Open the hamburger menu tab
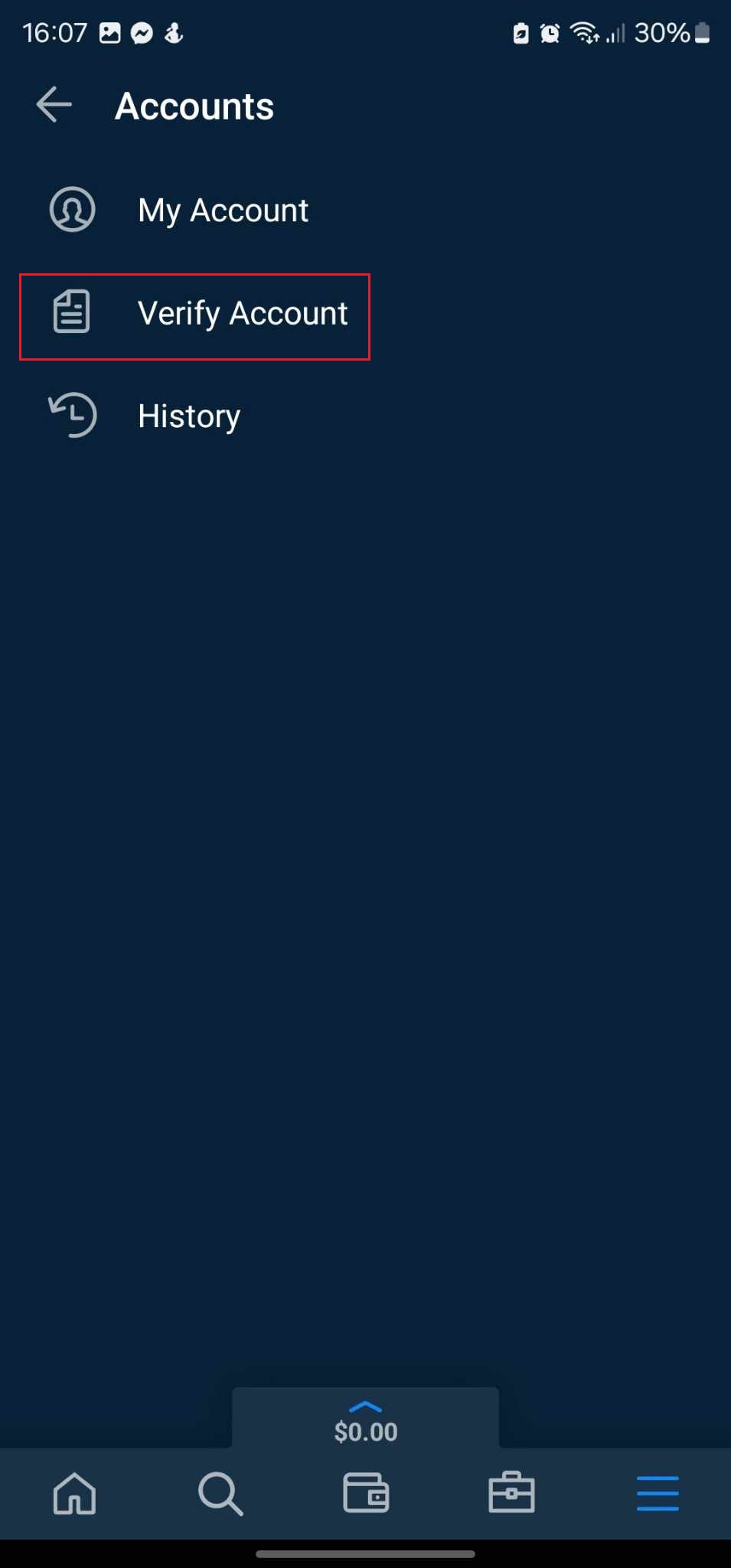 (x=658, y=1493)
